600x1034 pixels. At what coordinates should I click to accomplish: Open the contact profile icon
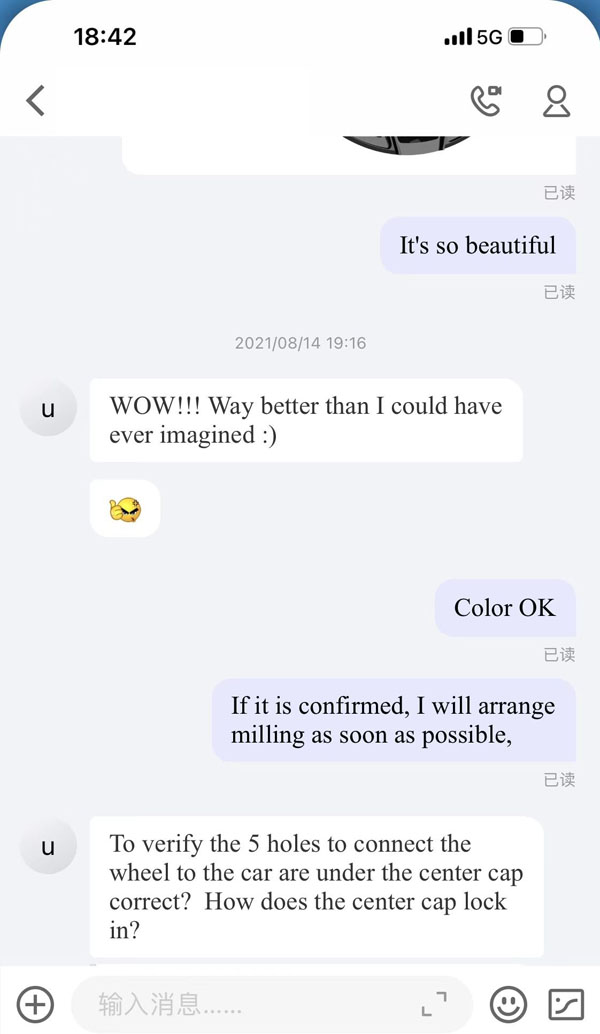tap(556, 101)
